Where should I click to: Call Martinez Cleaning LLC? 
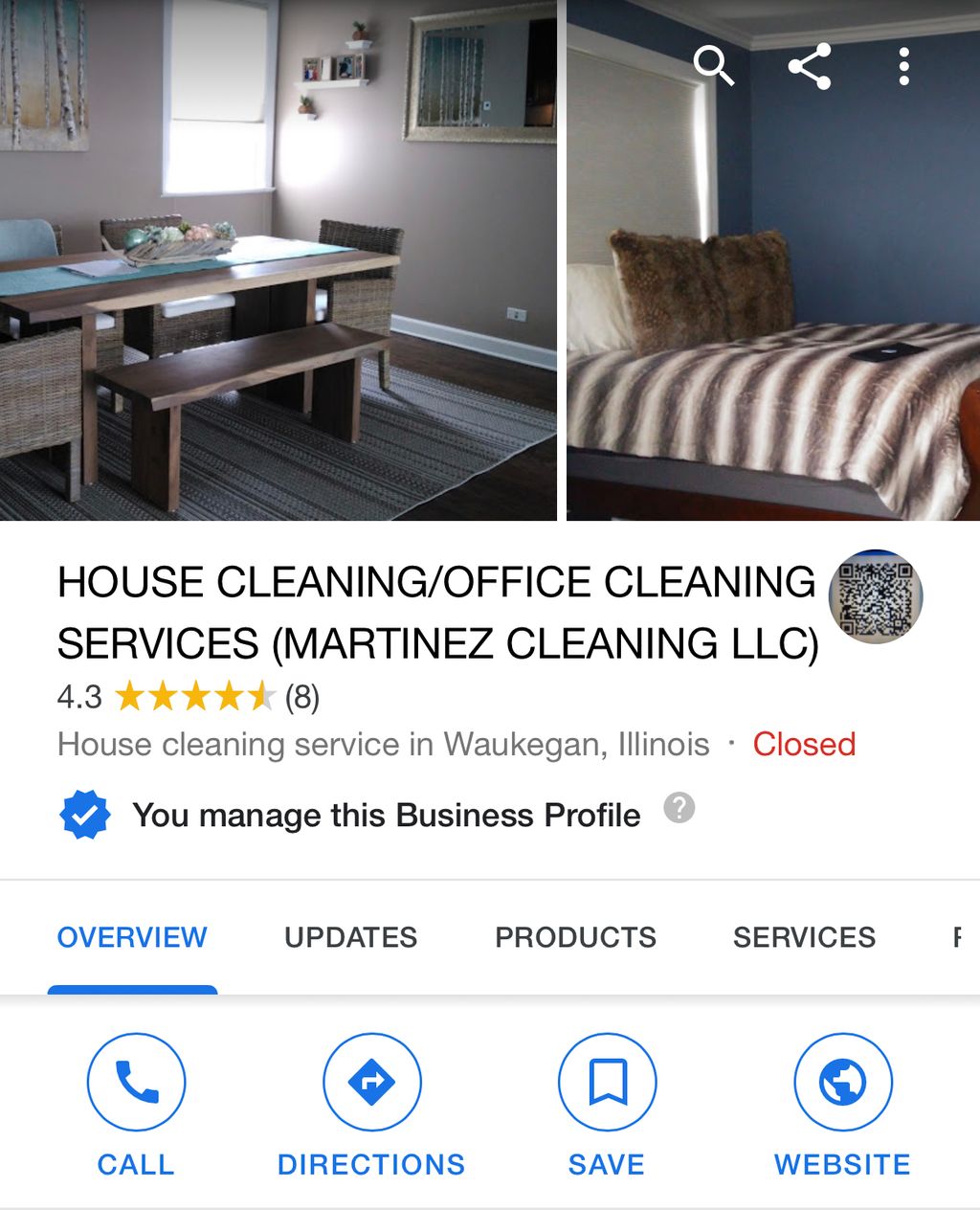[x=136, y=1083]
